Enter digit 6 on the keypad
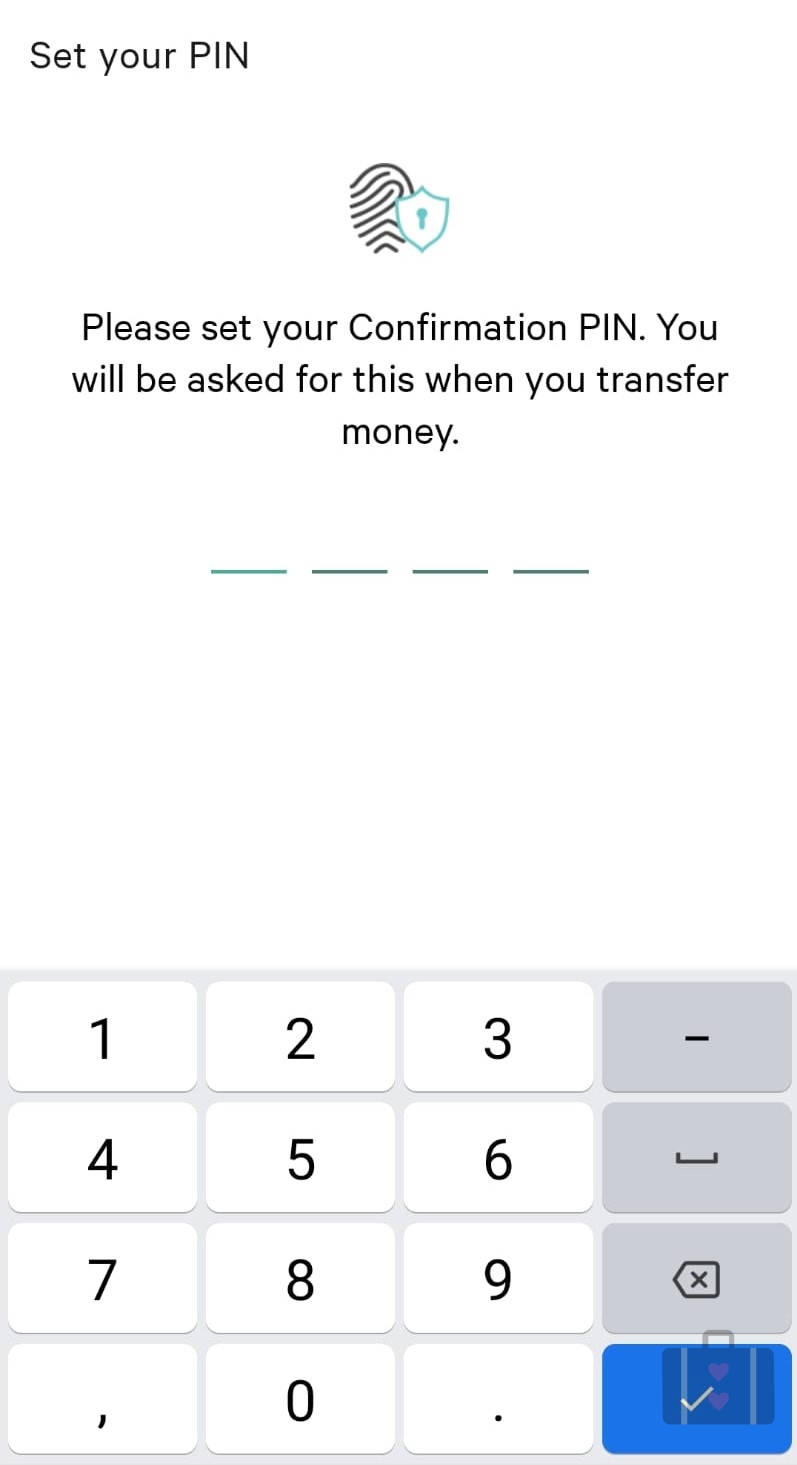Screen dimensions: 797x1465 498,1158
